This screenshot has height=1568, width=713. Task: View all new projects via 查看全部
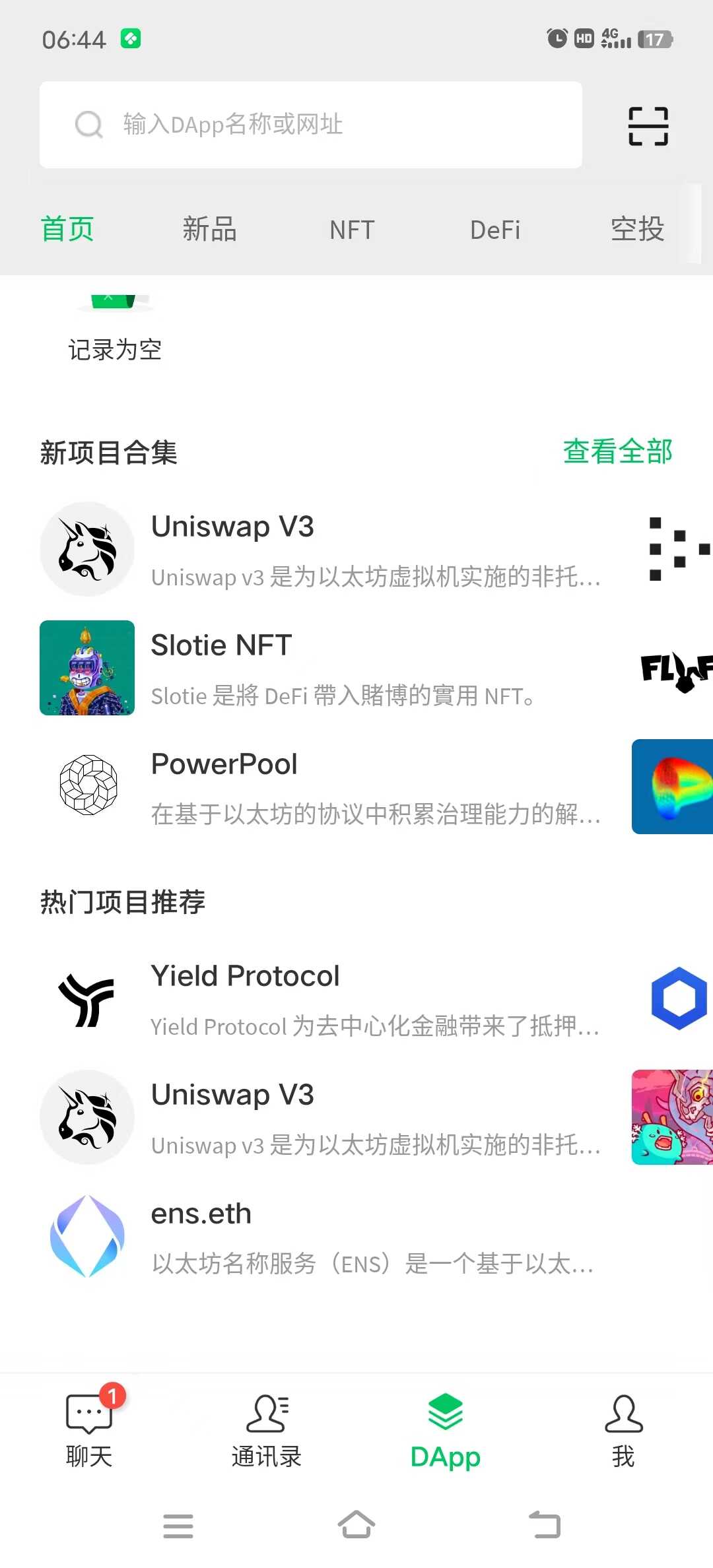click(x=617, y=452)
